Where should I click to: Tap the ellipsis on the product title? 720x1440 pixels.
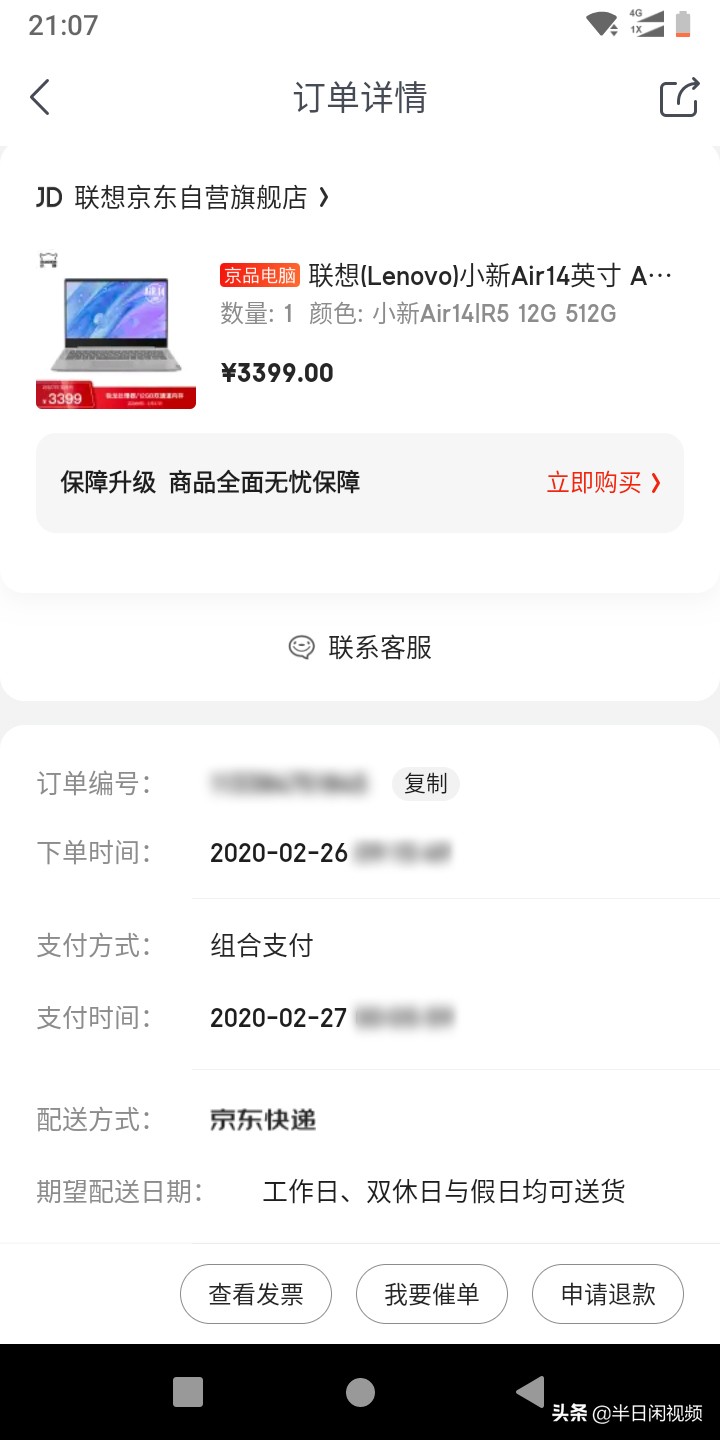[662, 274]
